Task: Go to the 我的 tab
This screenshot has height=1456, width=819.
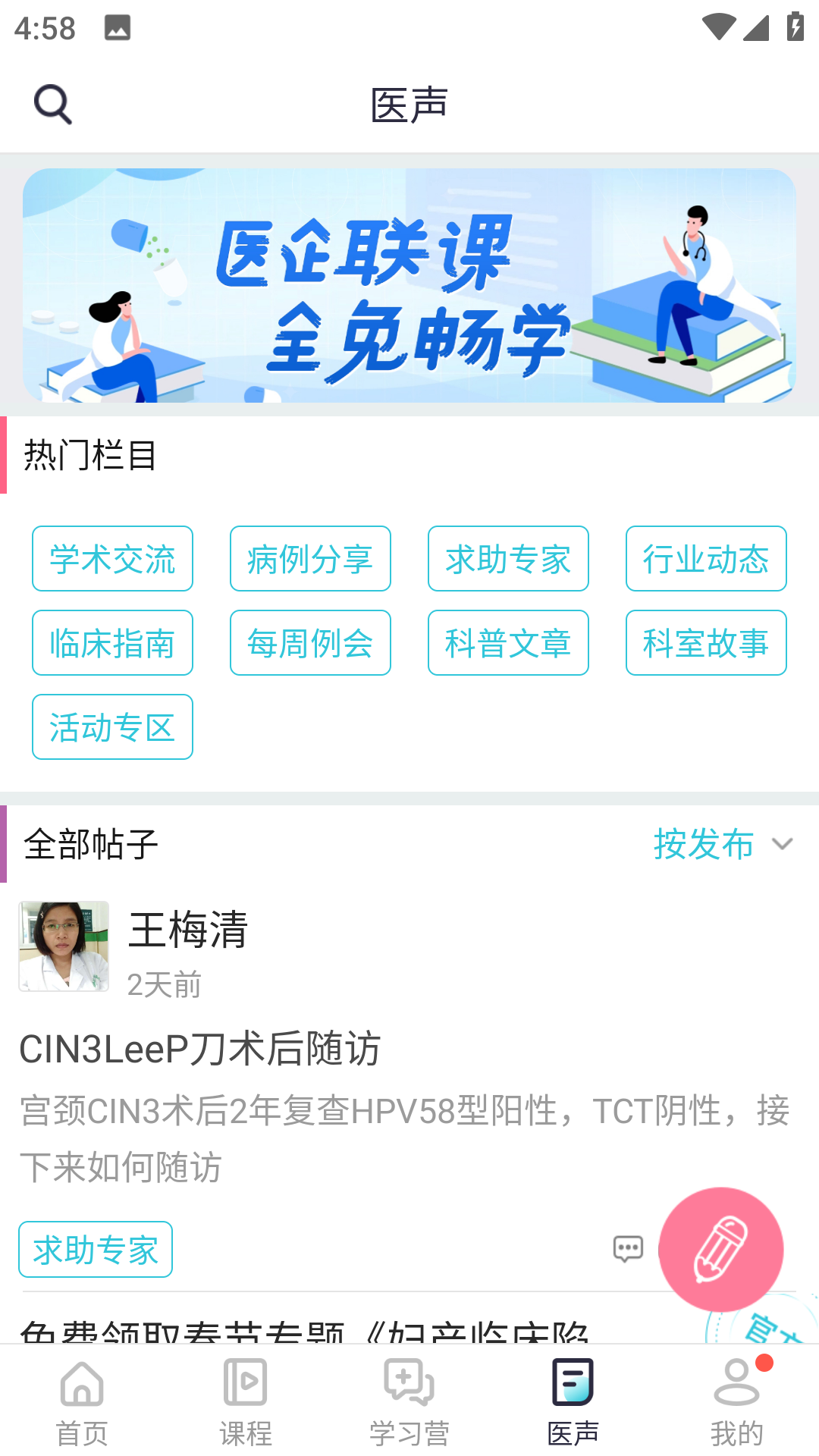Action: pos(736,1401)
